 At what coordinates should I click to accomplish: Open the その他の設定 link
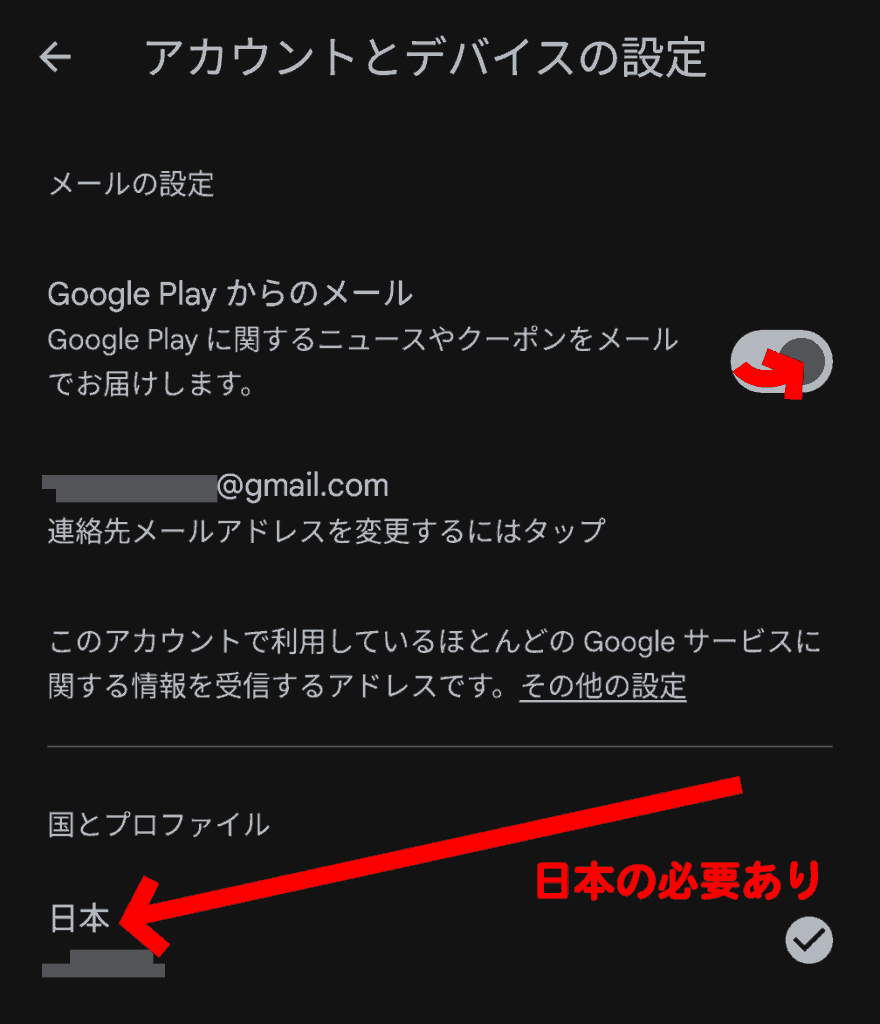point(603,686)
